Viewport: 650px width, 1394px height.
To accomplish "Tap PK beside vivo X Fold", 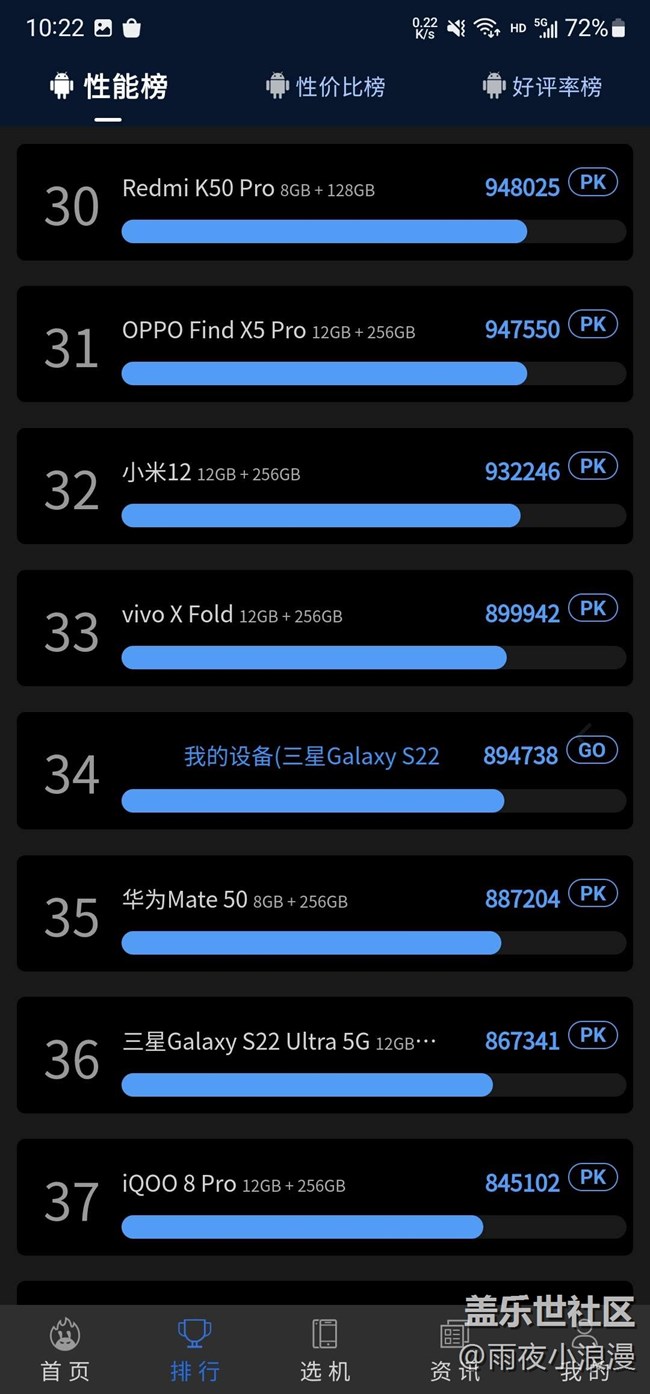I will [x=593, y=608].
